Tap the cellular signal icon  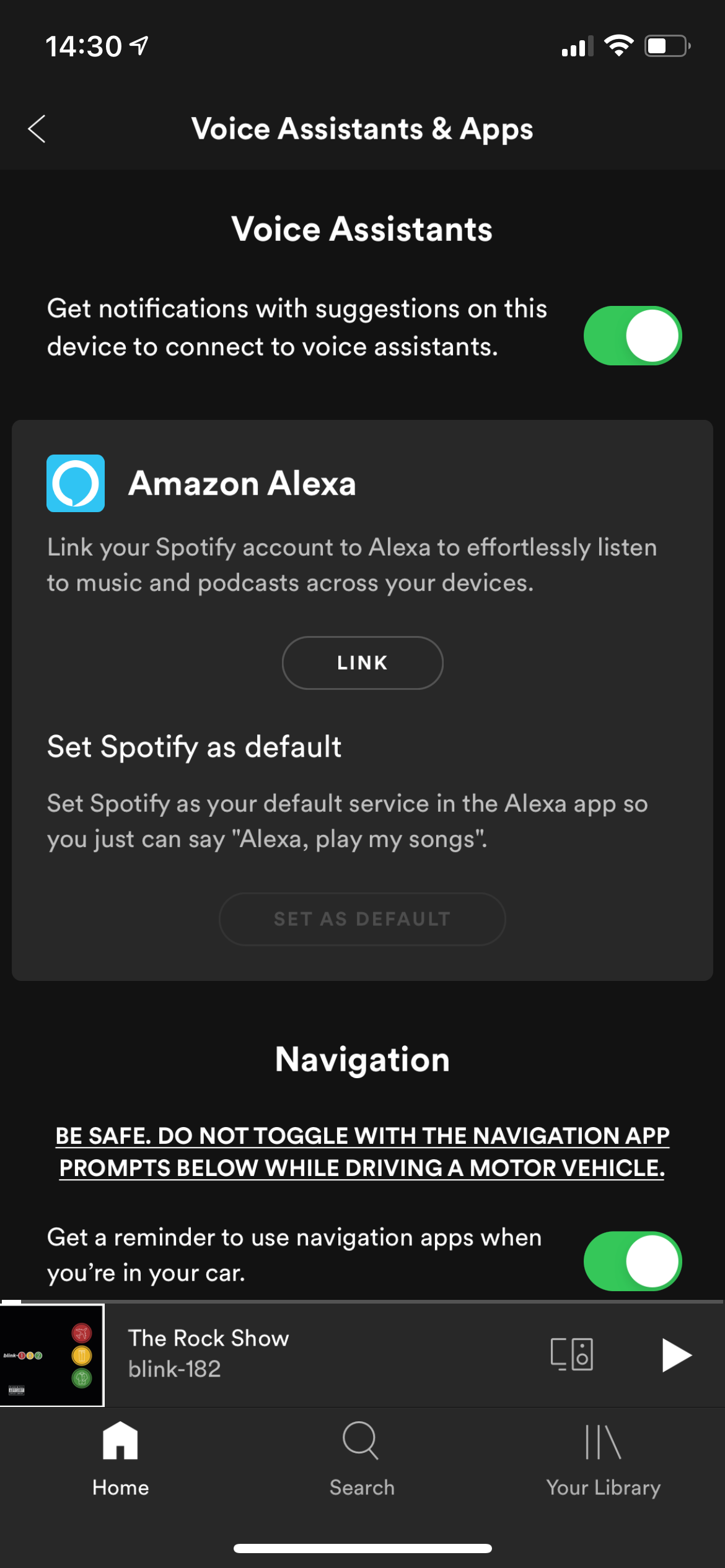coord(575,46)
